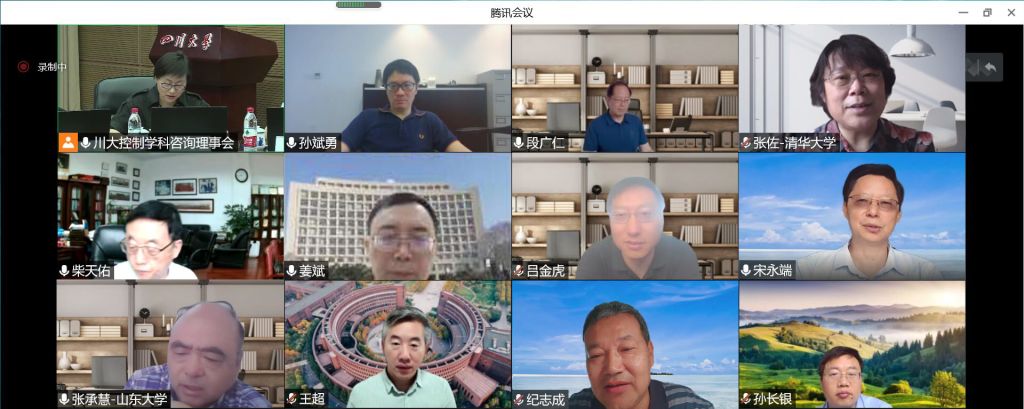Image resolution: width=1024 pixels, height=409 pixels.
Task: Select 柴天佑's video tile
Action: tap(170, 216)
